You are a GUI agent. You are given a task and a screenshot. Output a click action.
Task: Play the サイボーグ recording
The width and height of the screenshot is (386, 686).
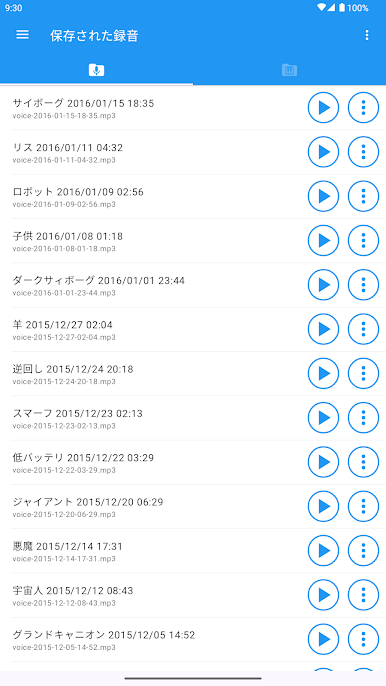pyautogui.click(x=323, y=108)
